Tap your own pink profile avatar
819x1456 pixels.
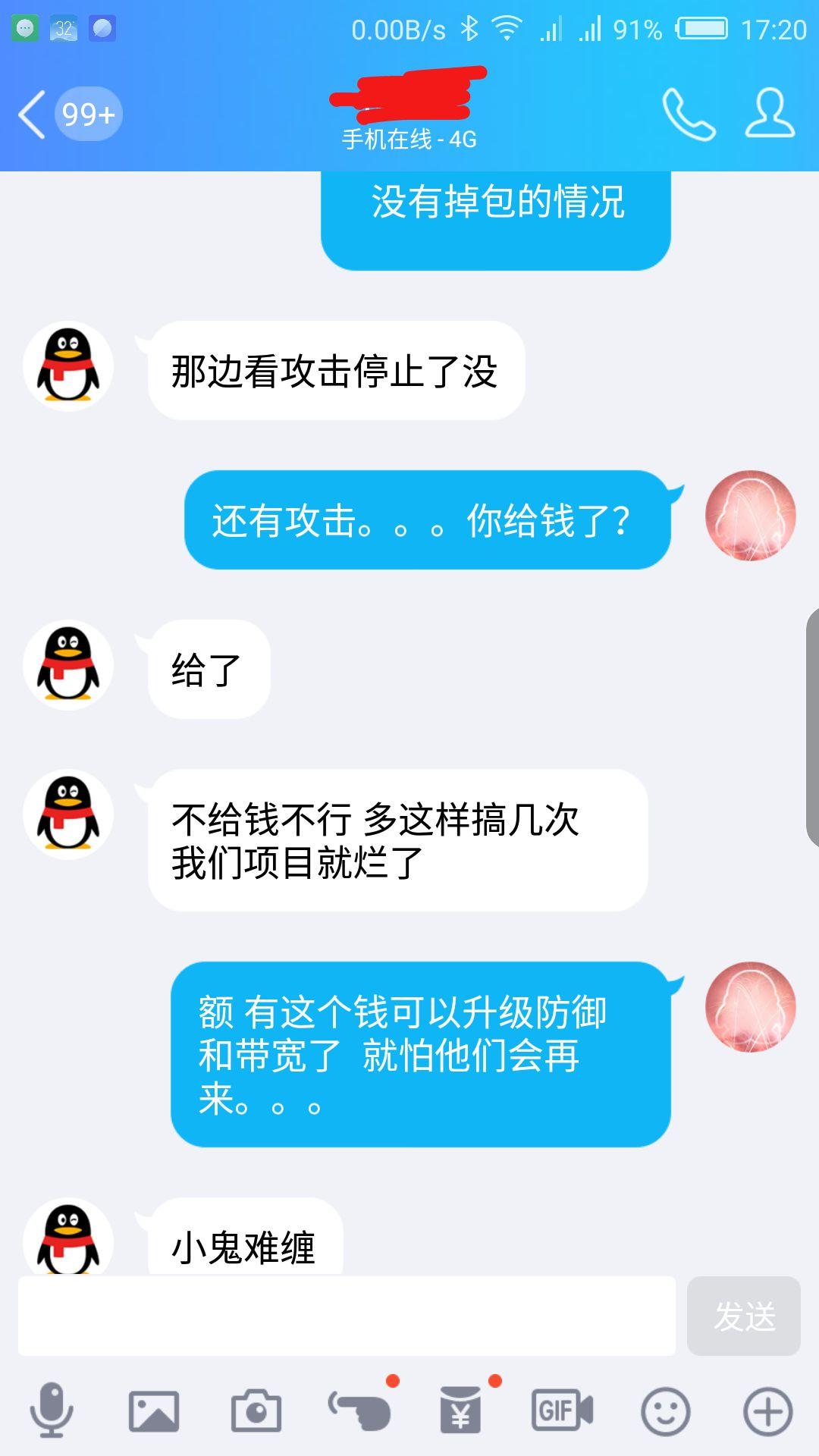(x=751, y=516)
